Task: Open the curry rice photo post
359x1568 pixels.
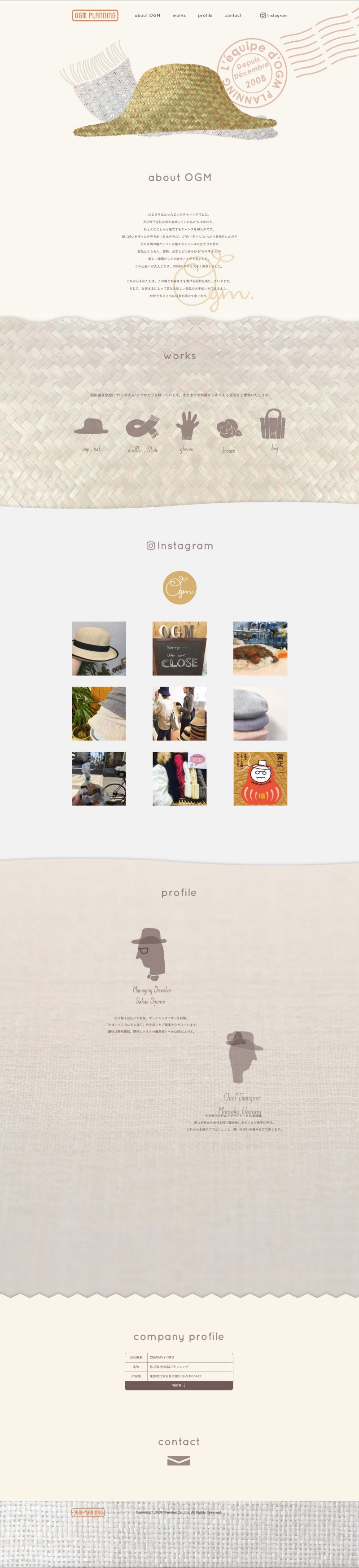Action: 260,648
